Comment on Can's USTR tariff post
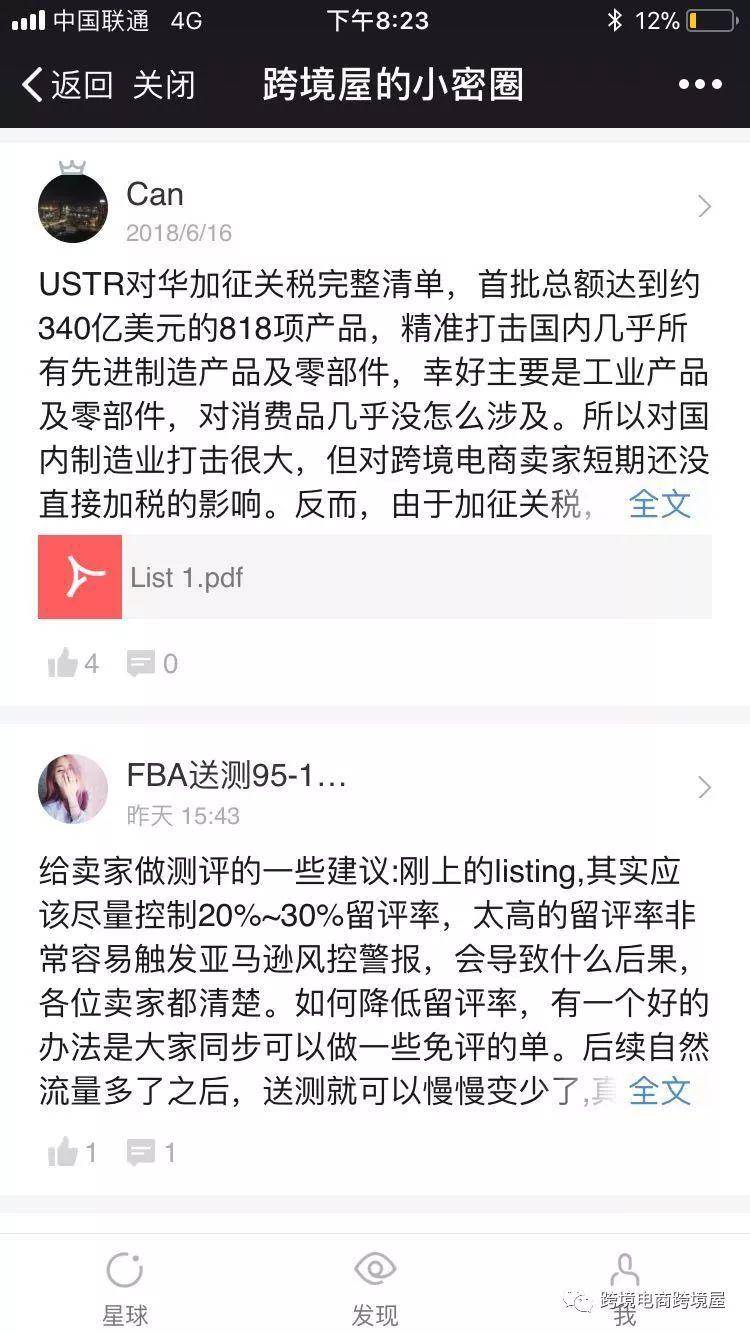750x1334 pixels. coord(152,663)
